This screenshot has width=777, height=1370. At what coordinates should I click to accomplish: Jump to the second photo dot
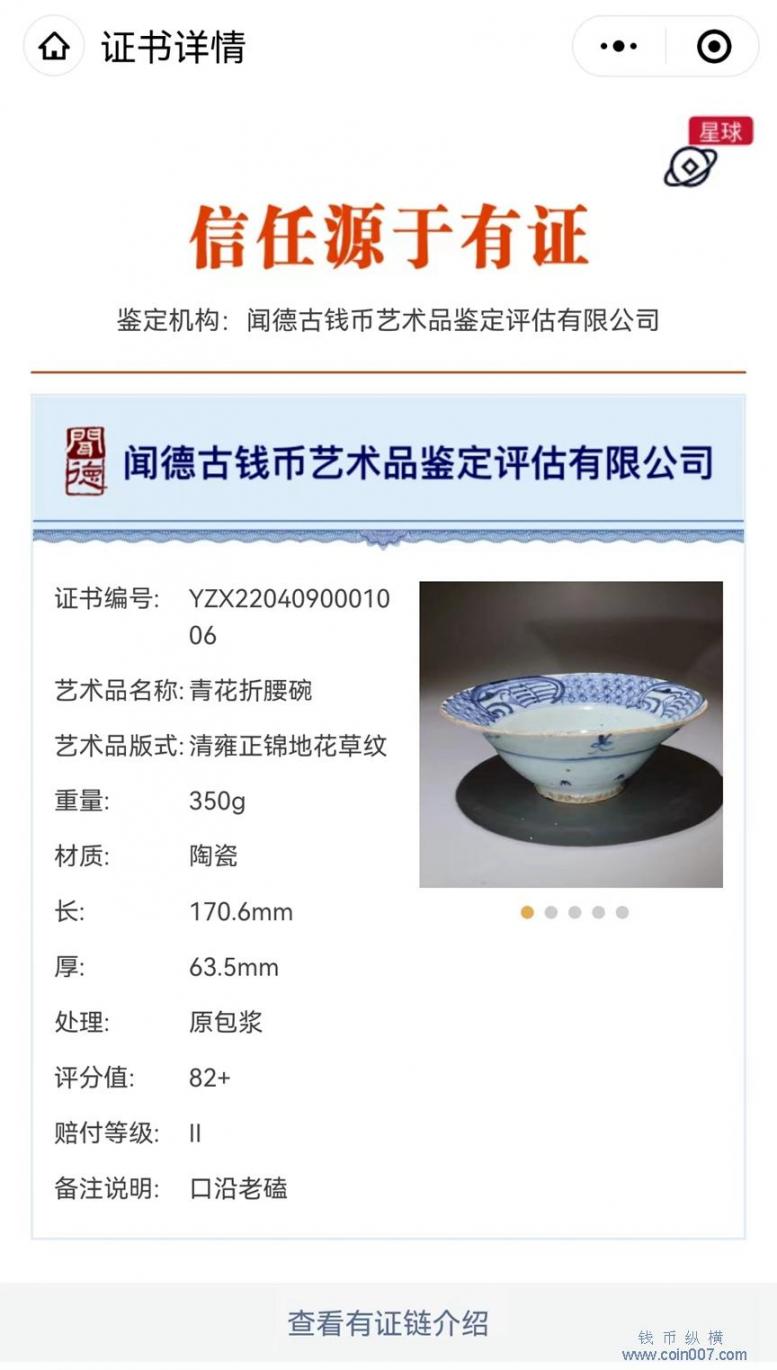tap(551, 912)
